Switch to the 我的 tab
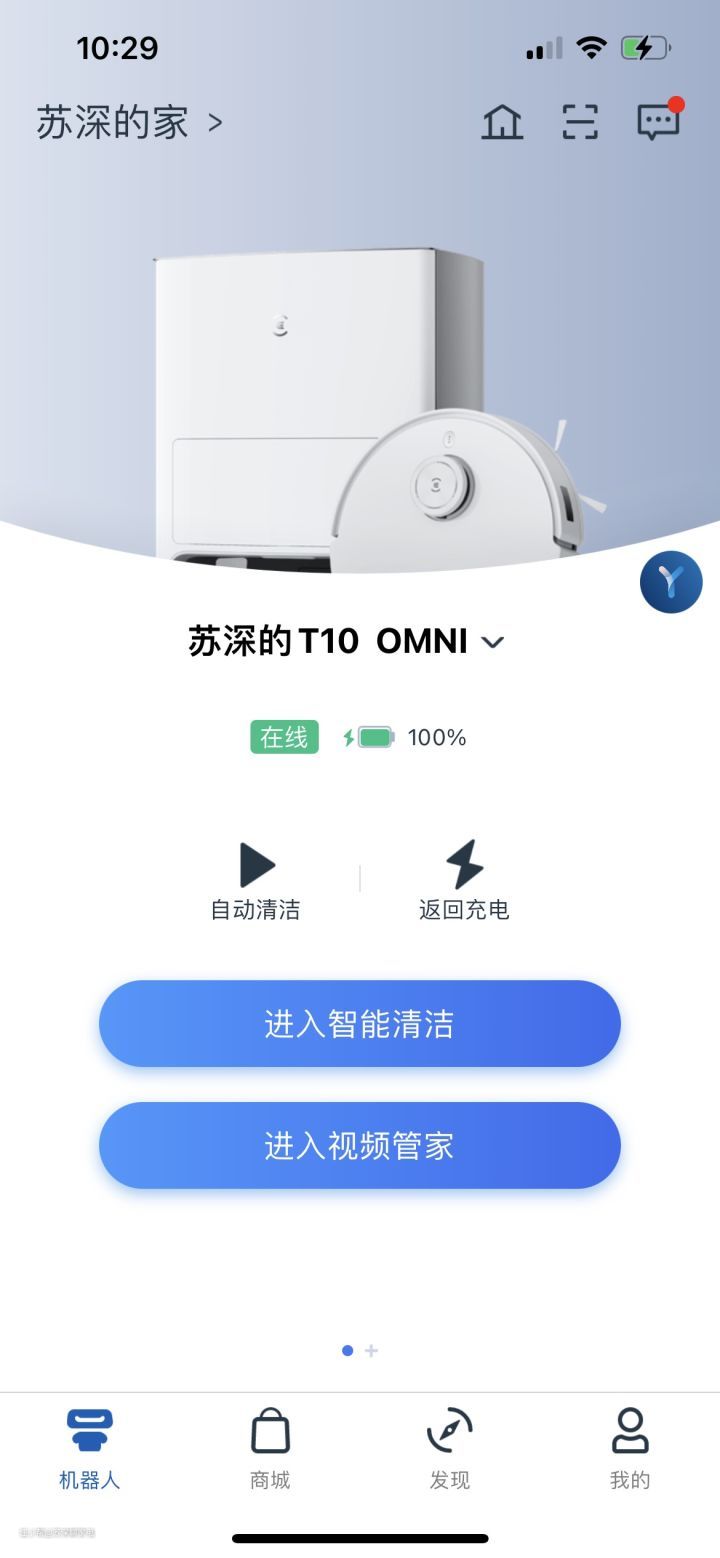The width and height of the screenshot is (720, 1558). click(630, 1448)
